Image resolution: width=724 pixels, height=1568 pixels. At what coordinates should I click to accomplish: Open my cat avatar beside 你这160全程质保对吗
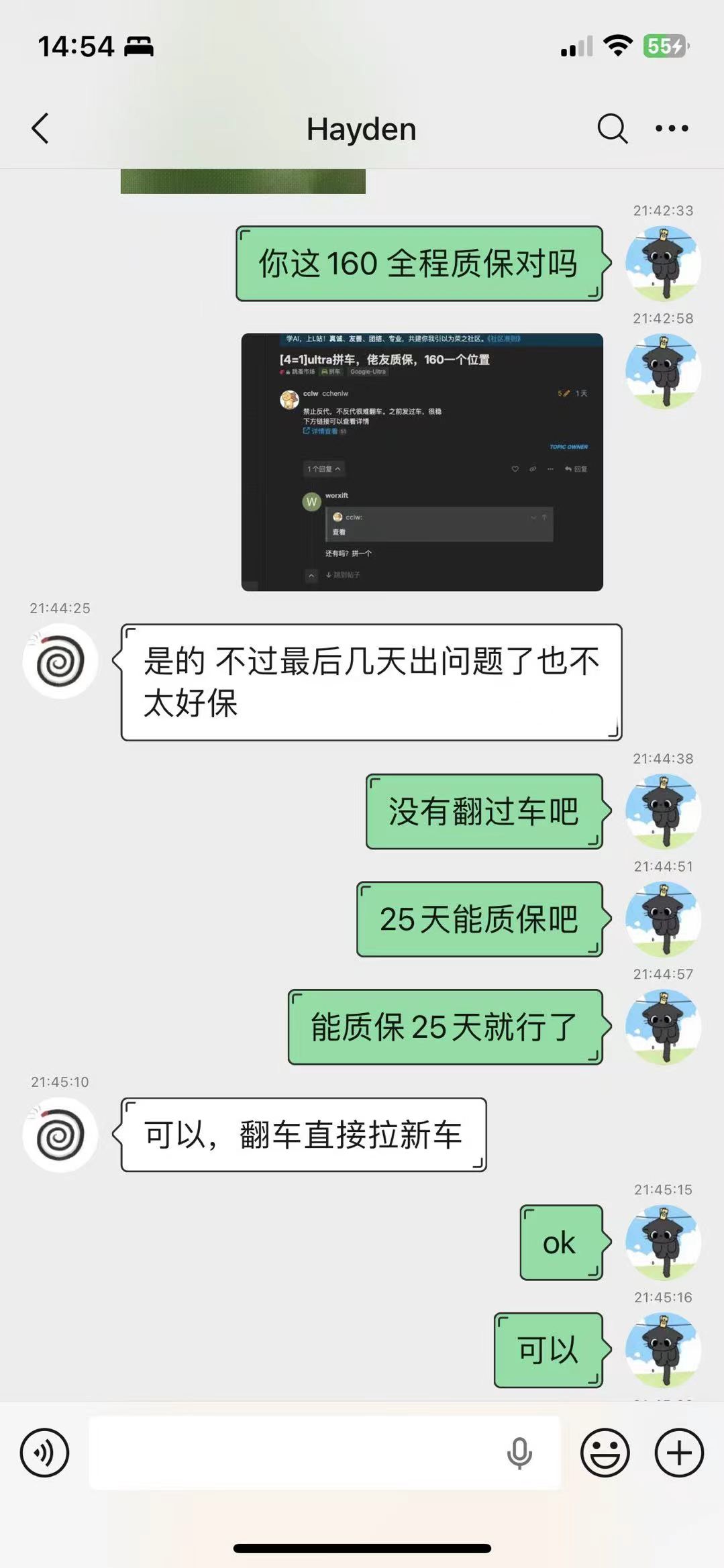(663, 264)
